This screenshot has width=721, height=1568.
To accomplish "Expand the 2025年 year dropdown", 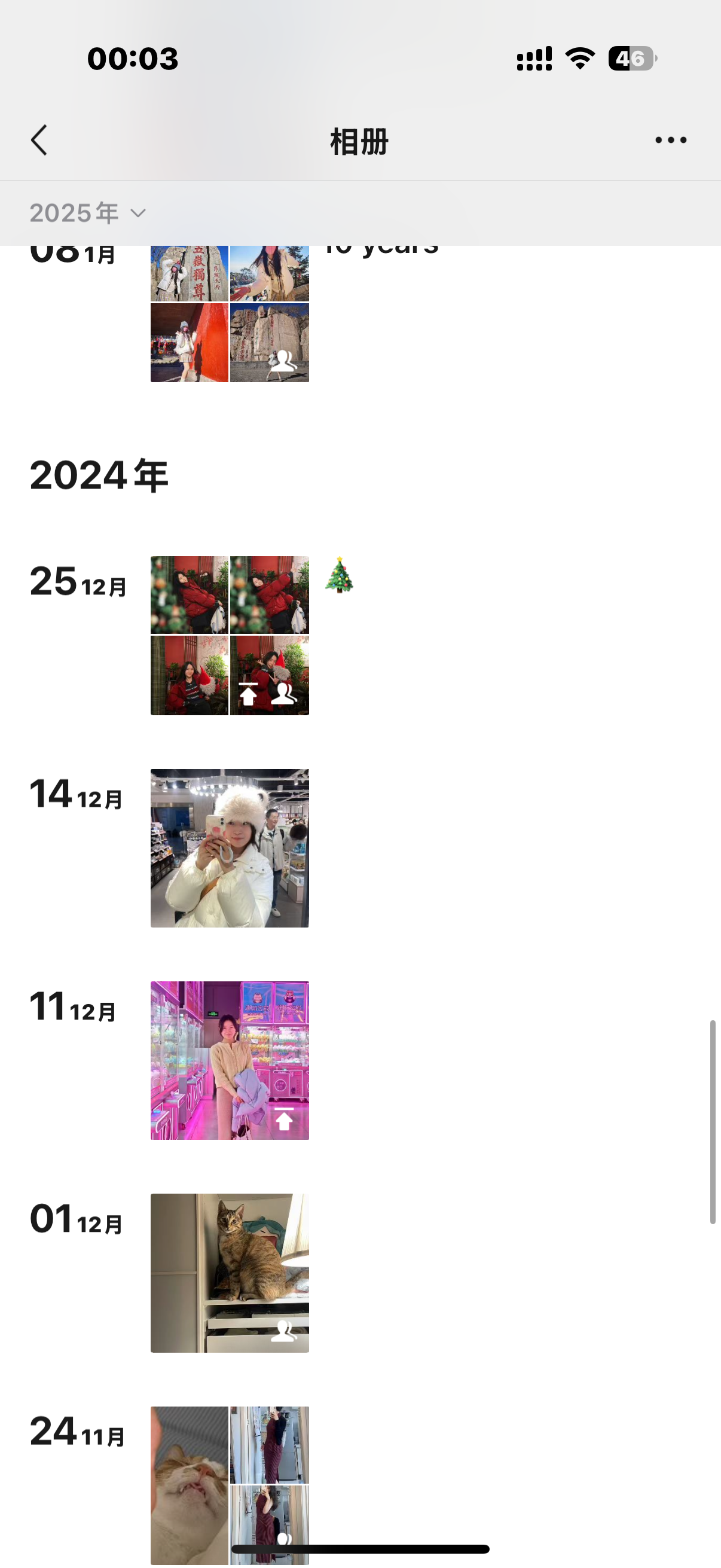I will coord(88,213).
